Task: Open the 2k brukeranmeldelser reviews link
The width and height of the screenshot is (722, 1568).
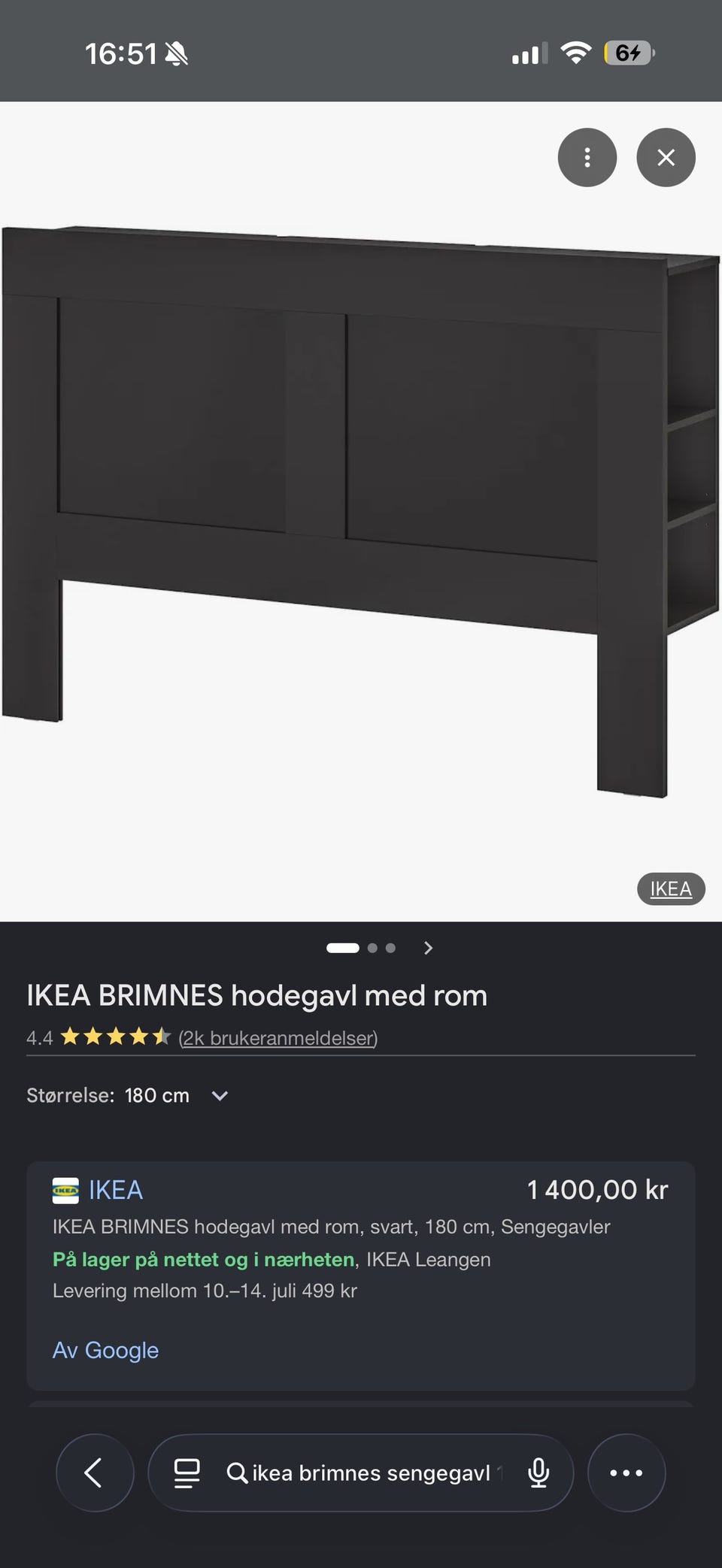Action: [278, 1037]
